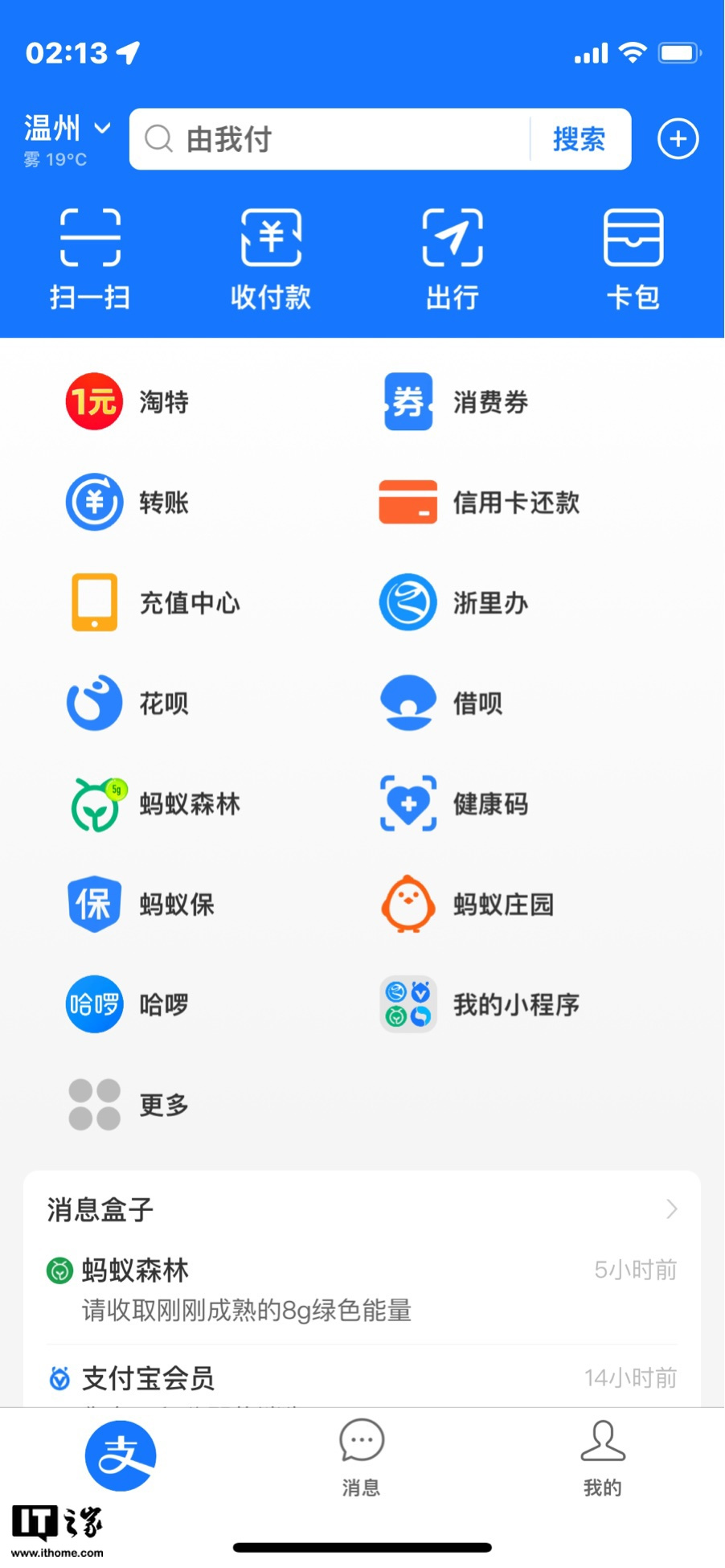This screenshot has height=1568, width=725.
Task: Show the 健康码 health code
Action: (454, 803)
